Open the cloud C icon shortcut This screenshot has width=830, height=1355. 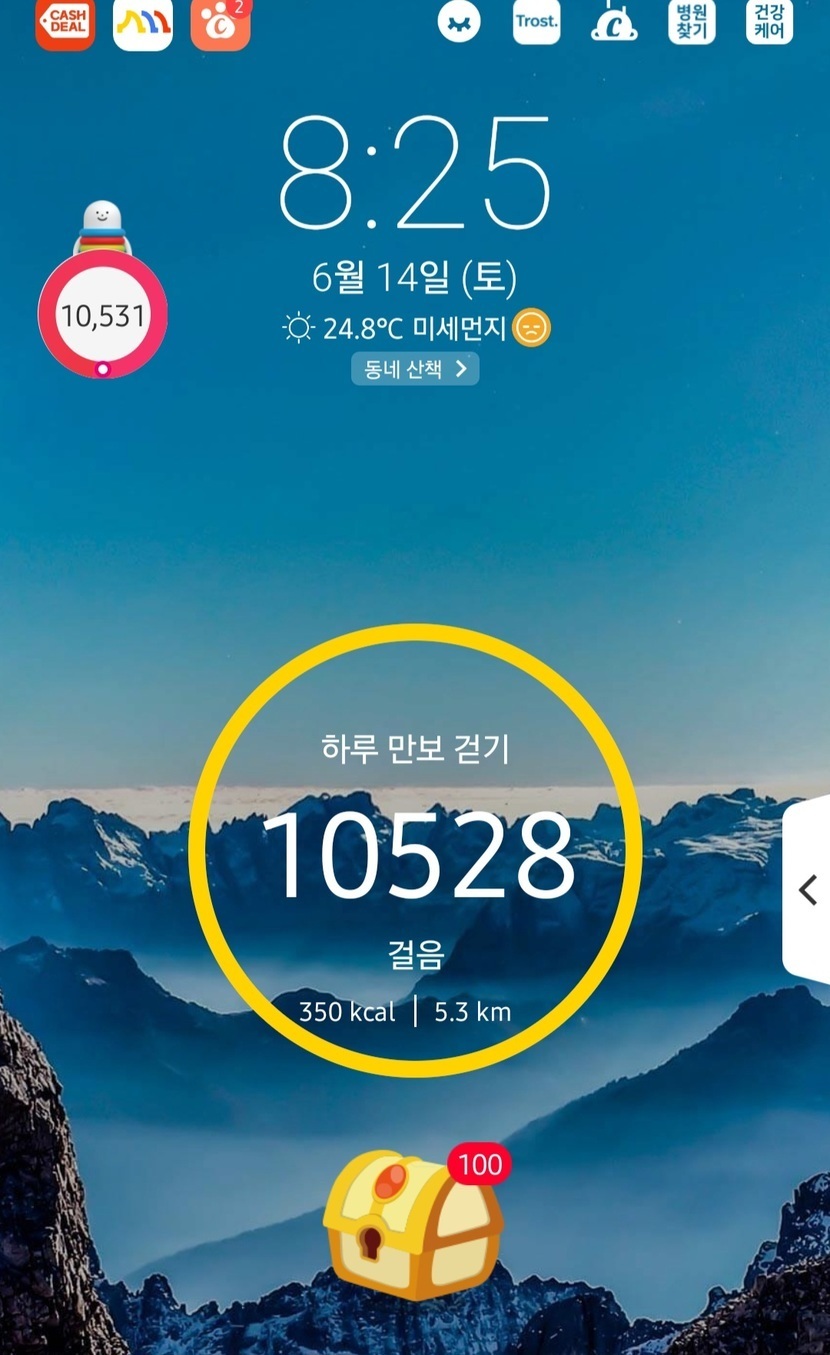point(614,23)
